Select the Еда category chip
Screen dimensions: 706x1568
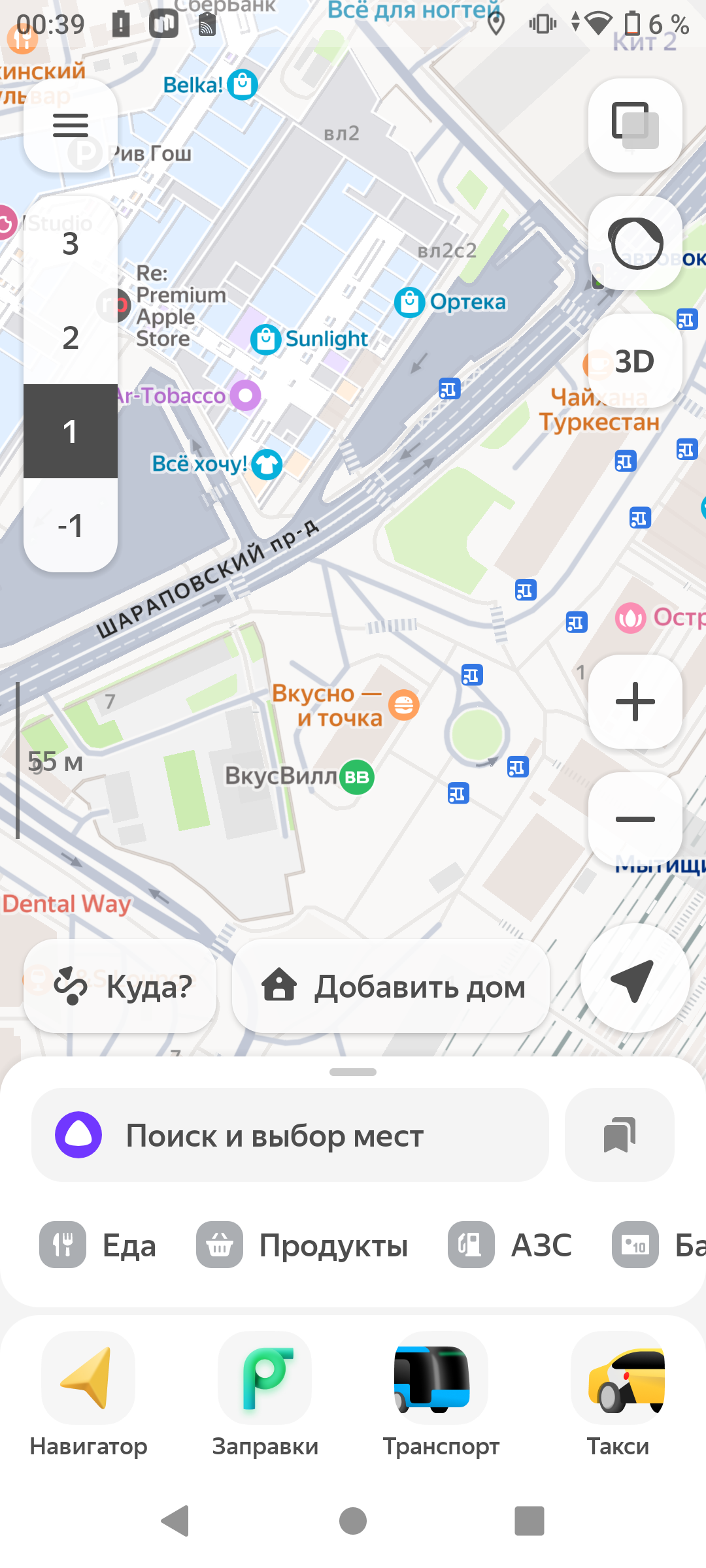98,1245
